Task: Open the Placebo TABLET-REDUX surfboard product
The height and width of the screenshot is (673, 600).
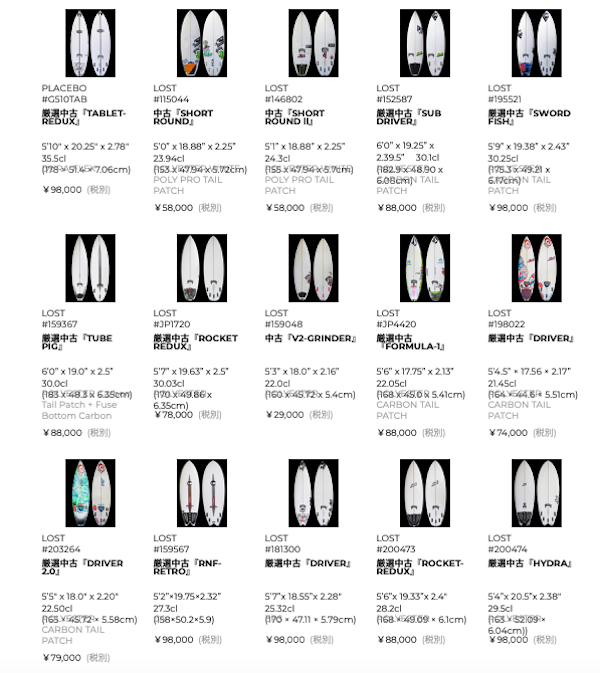Action: [x=90, y=42]
